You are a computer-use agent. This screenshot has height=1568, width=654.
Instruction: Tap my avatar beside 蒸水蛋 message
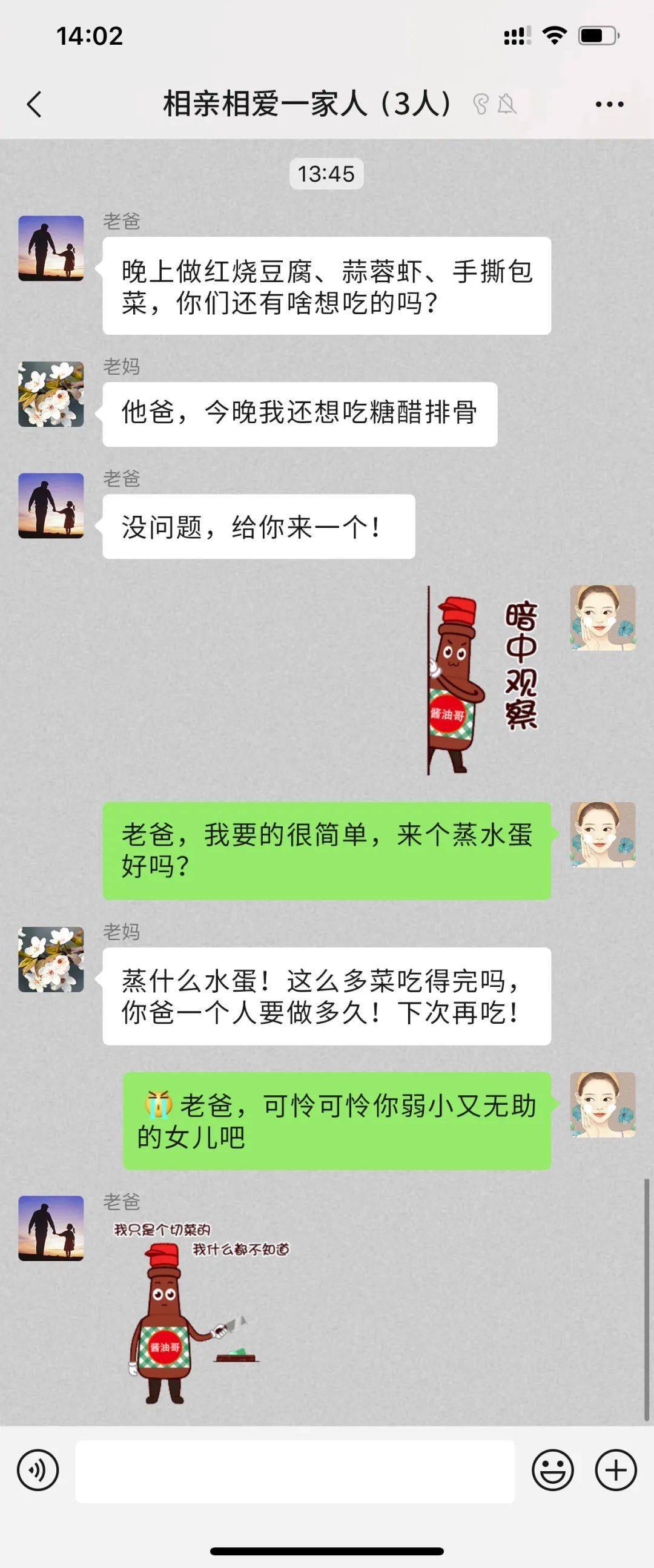(603, 834)
